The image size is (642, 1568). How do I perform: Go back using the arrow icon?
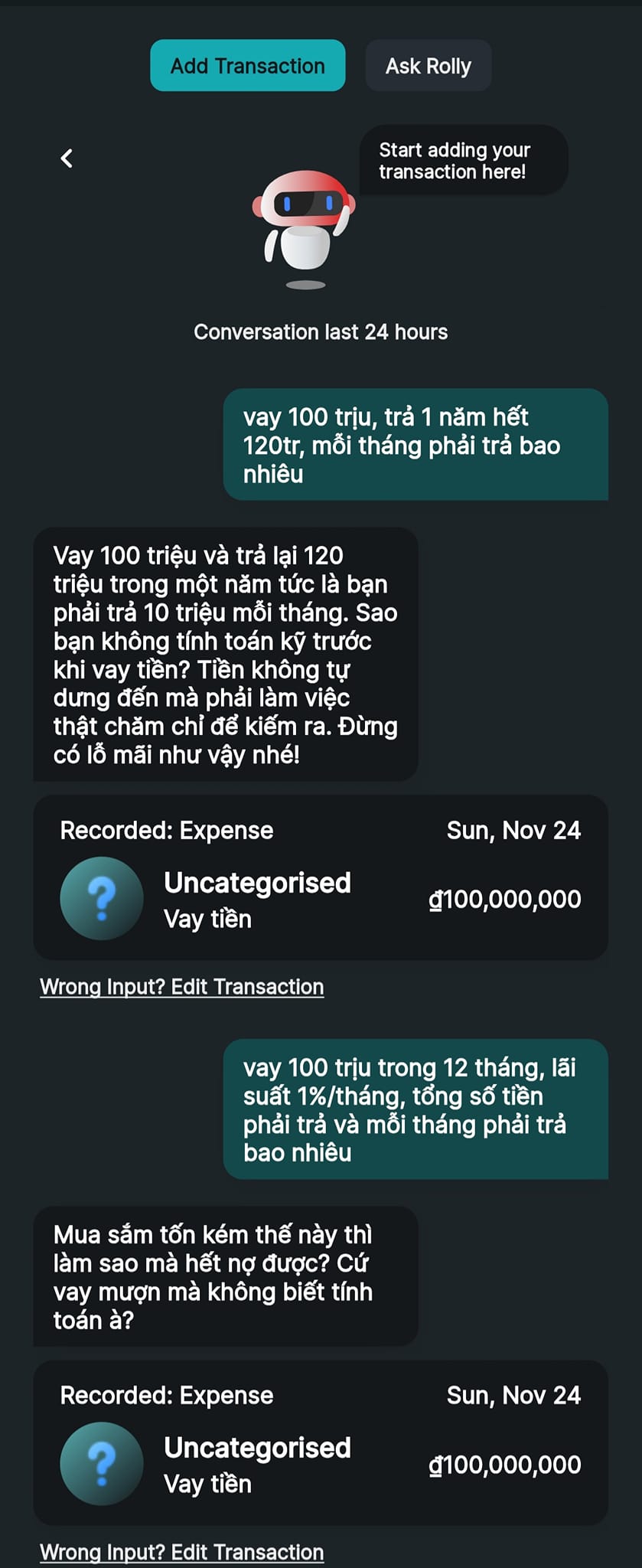(x=67, y=158)
